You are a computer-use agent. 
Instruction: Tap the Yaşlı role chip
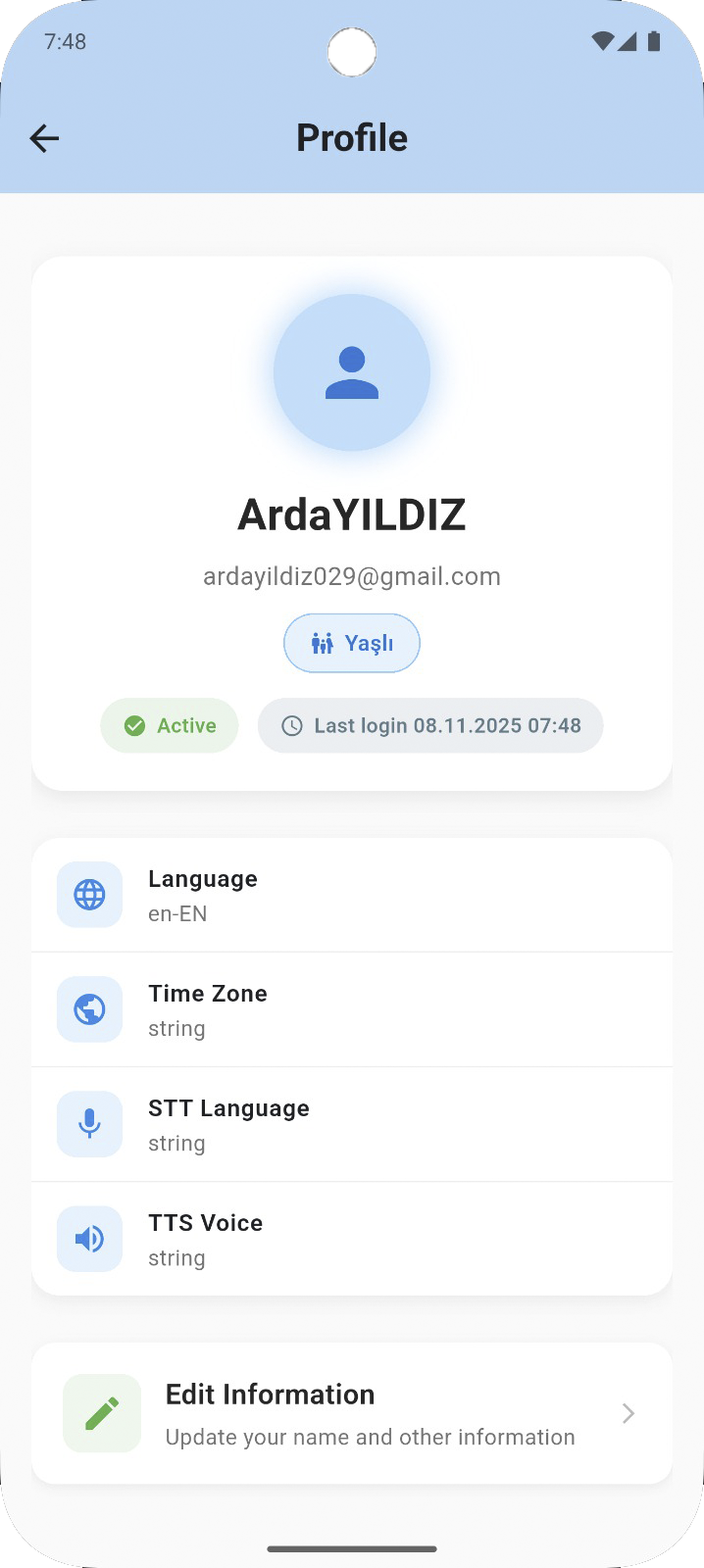coord(352,643)
